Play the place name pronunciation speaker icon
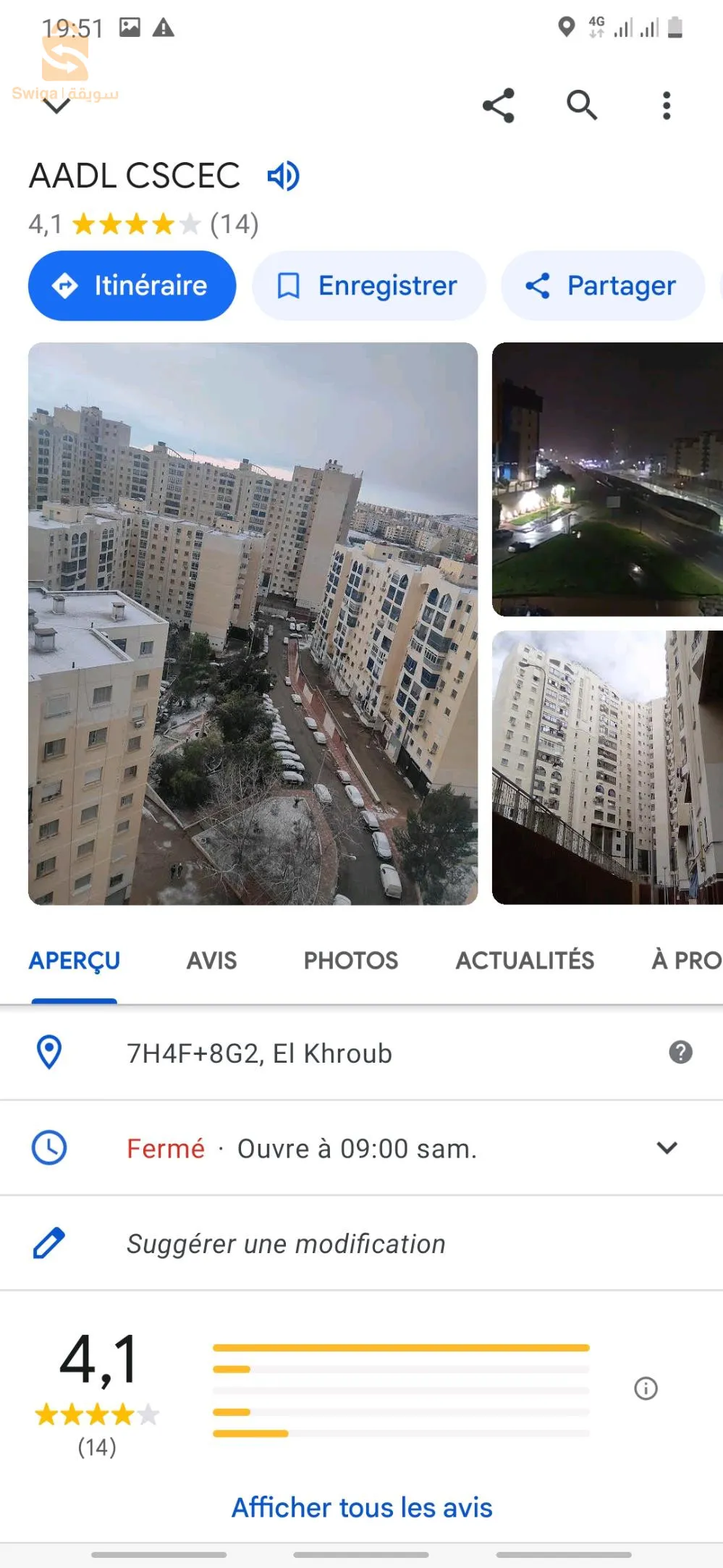The image size is (723, 1568). (283, 175)
